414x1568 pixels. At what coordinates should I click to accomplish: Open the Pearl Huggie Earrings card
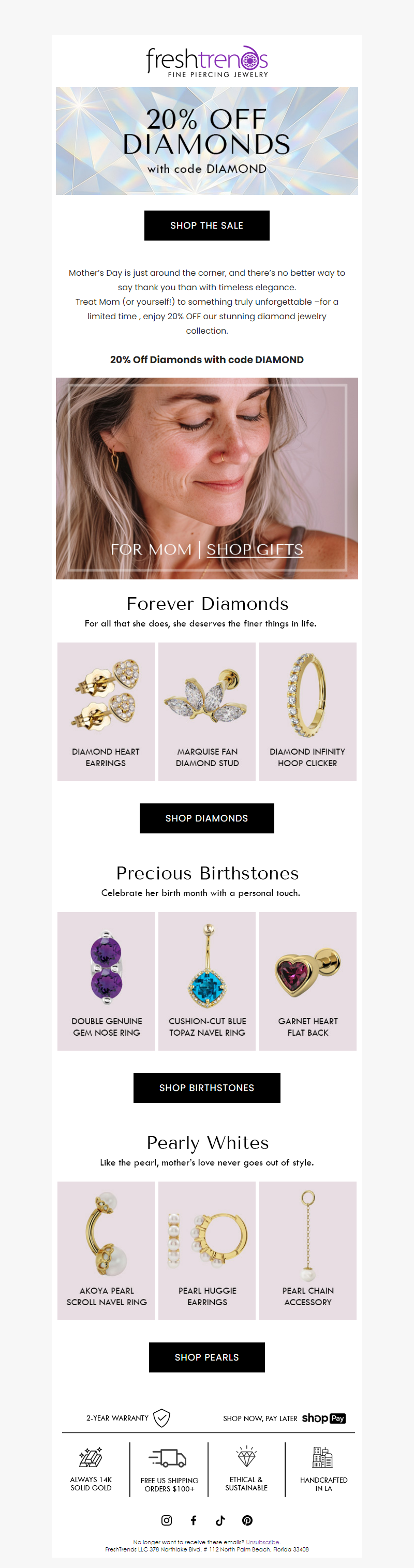(x=207, y=1250)
